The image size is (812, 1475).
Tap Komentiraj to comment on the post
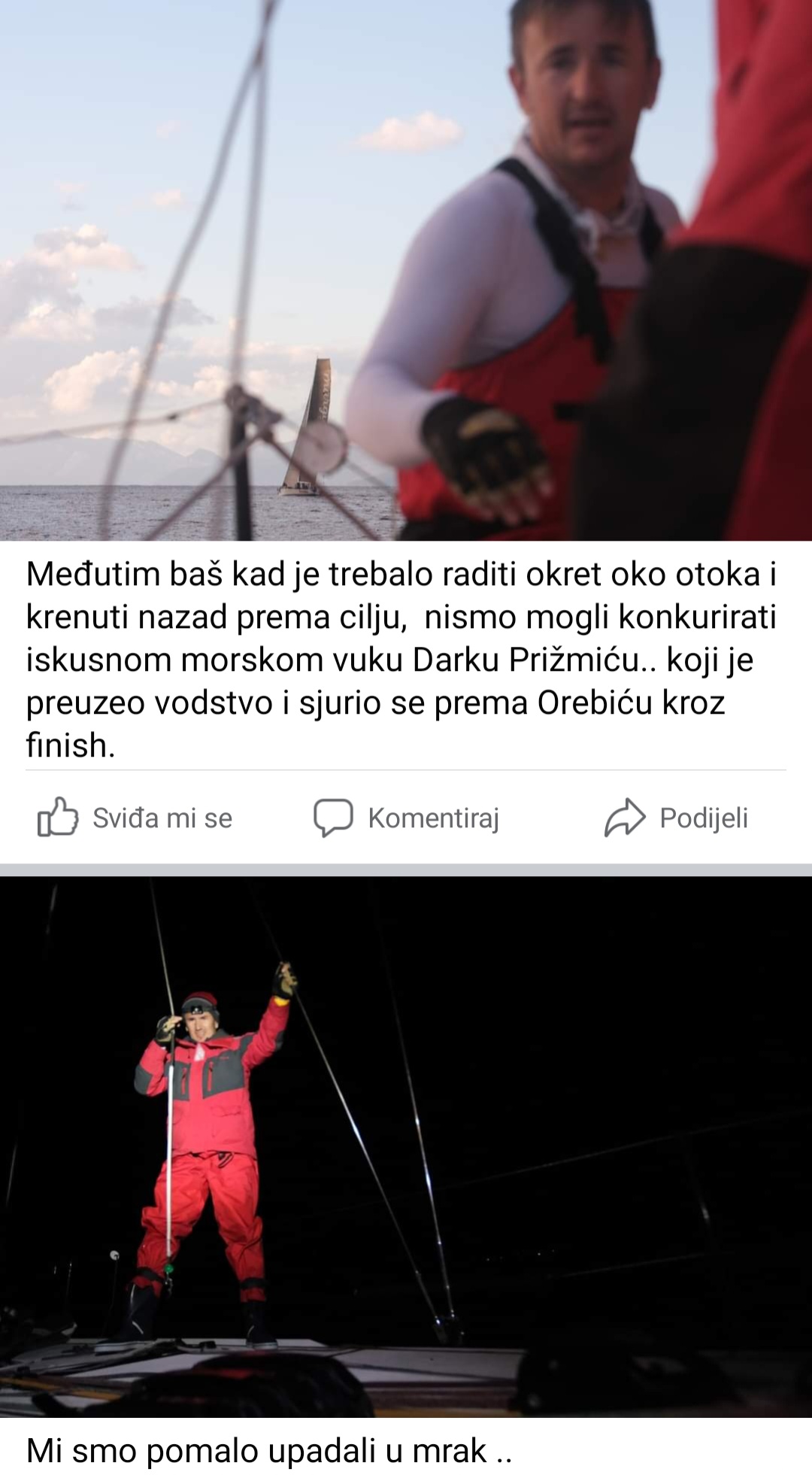(x=407, y=818)
